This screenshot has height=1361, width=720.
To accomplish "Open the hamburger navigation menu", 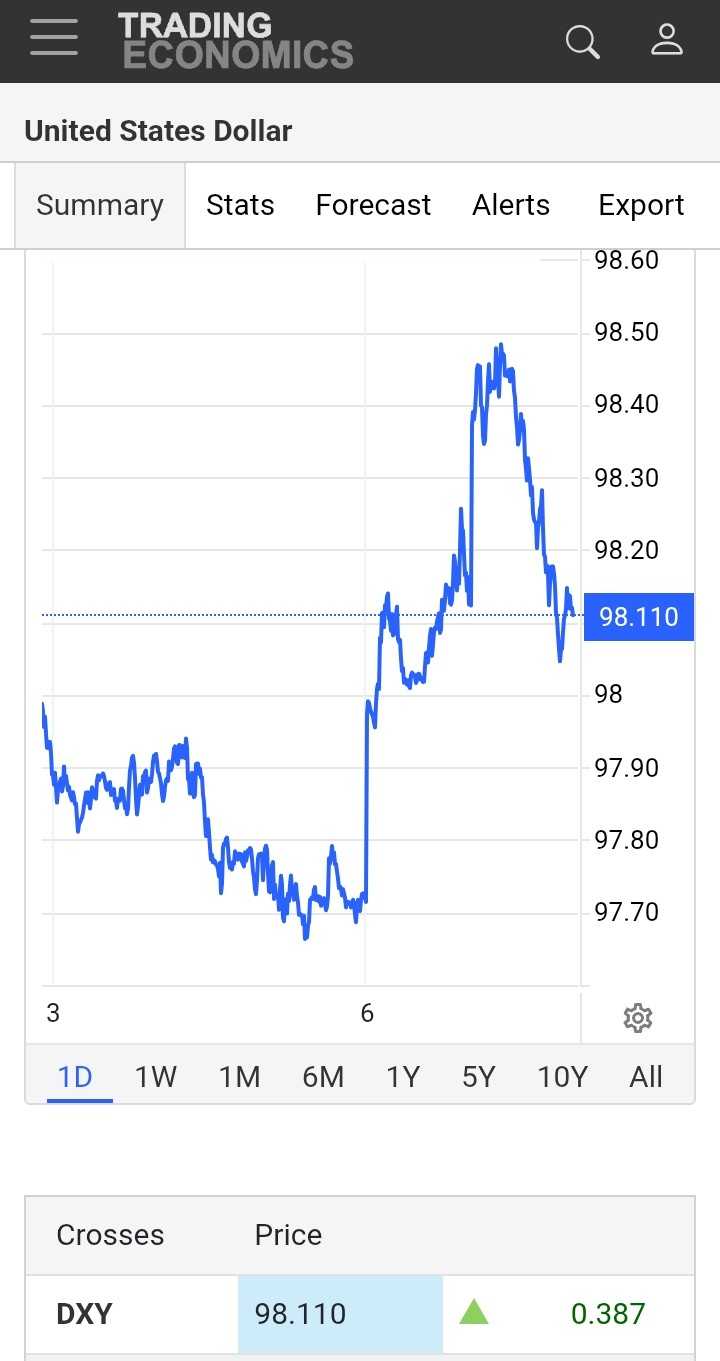I will tap(54, 40).
